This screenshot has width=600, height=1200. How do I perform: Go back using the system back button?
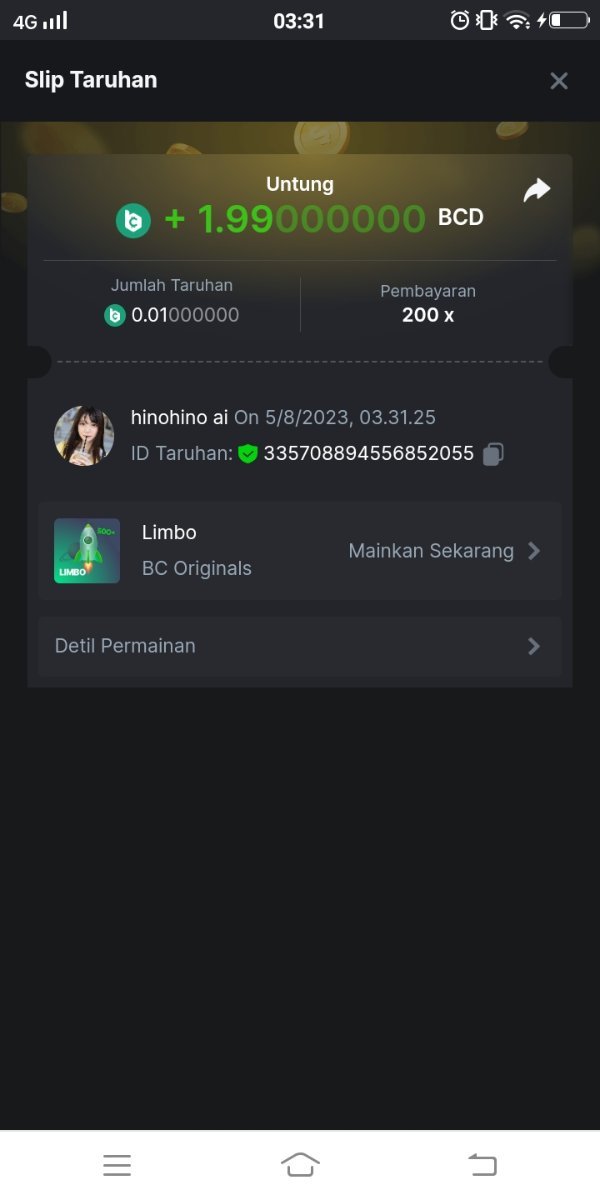482,1164
